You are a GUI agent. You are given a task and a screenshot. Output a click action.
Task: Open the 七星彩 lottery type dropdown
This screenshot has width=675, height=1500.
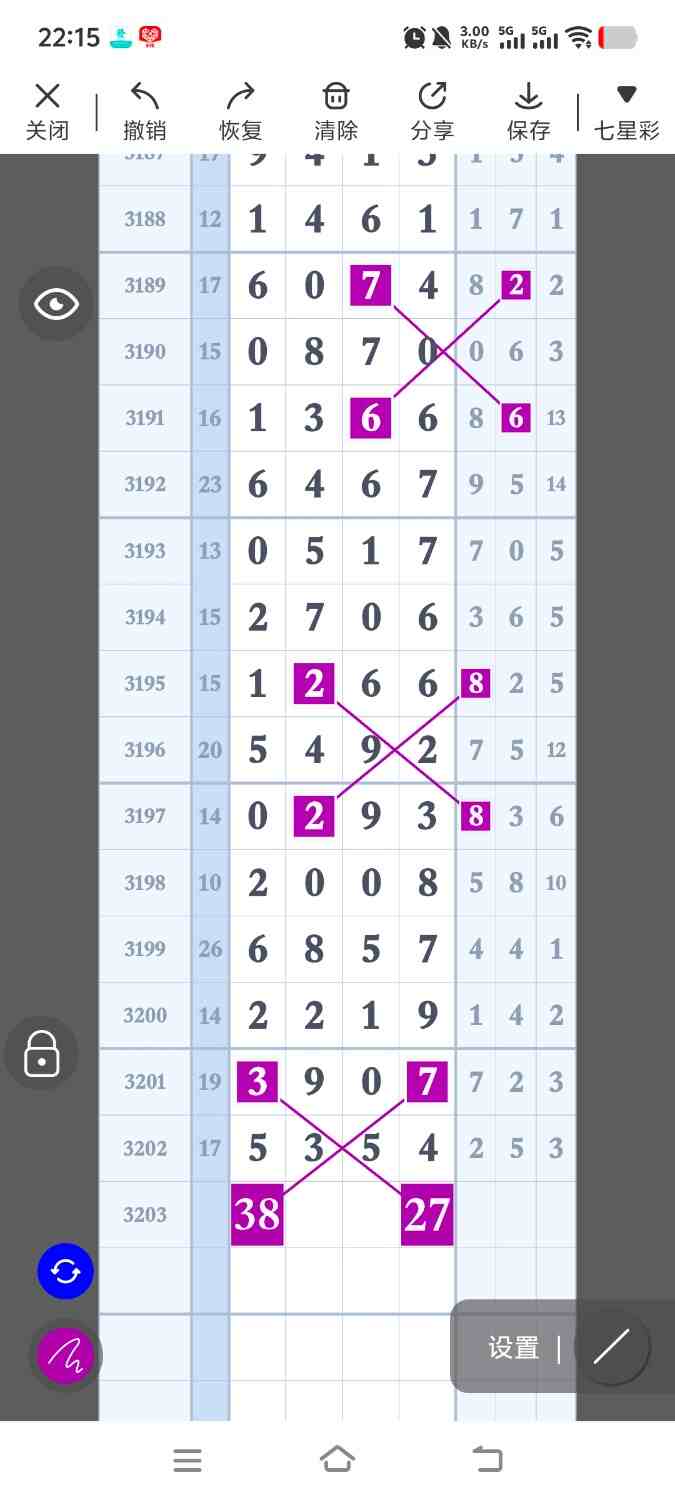point(626,111)
